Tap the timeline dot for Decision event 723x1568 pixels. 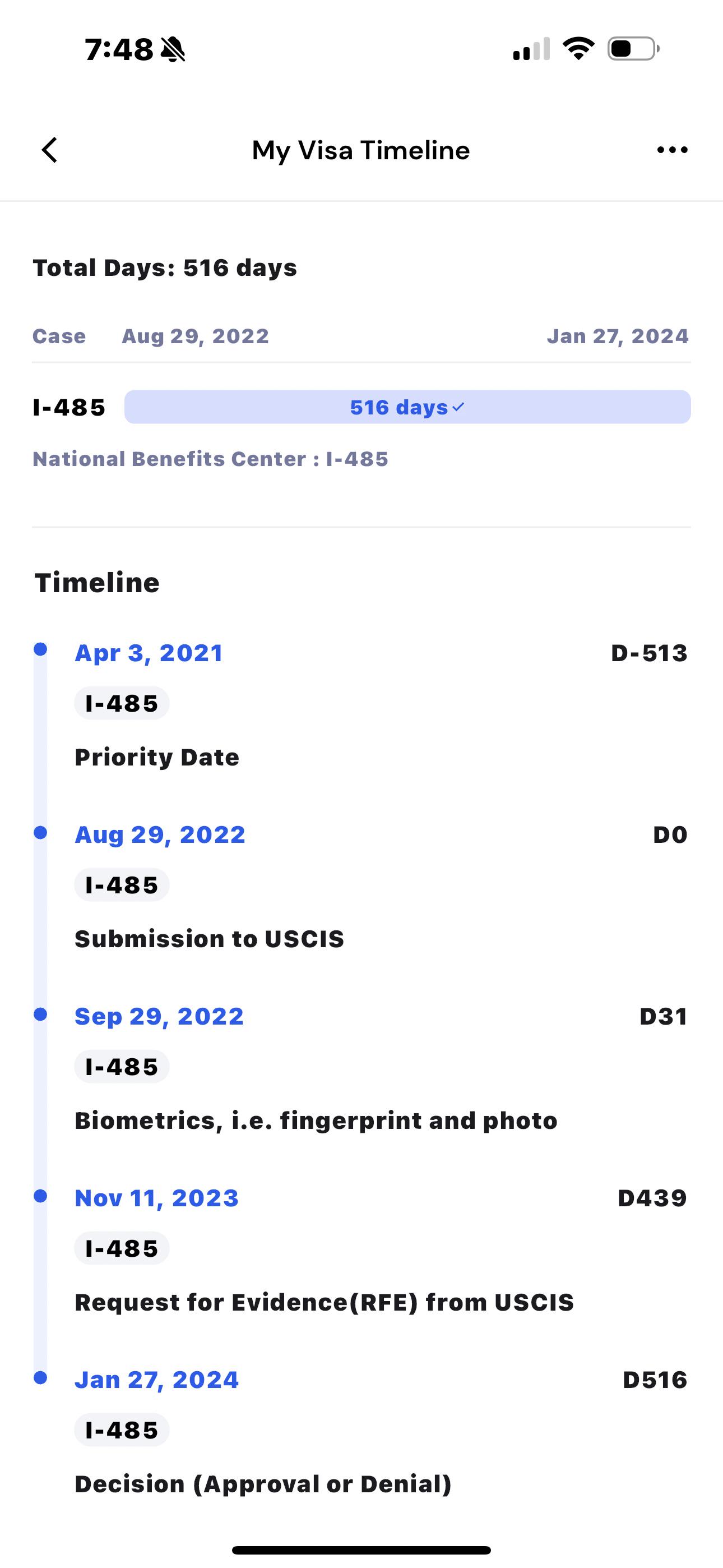[40, 1380]
